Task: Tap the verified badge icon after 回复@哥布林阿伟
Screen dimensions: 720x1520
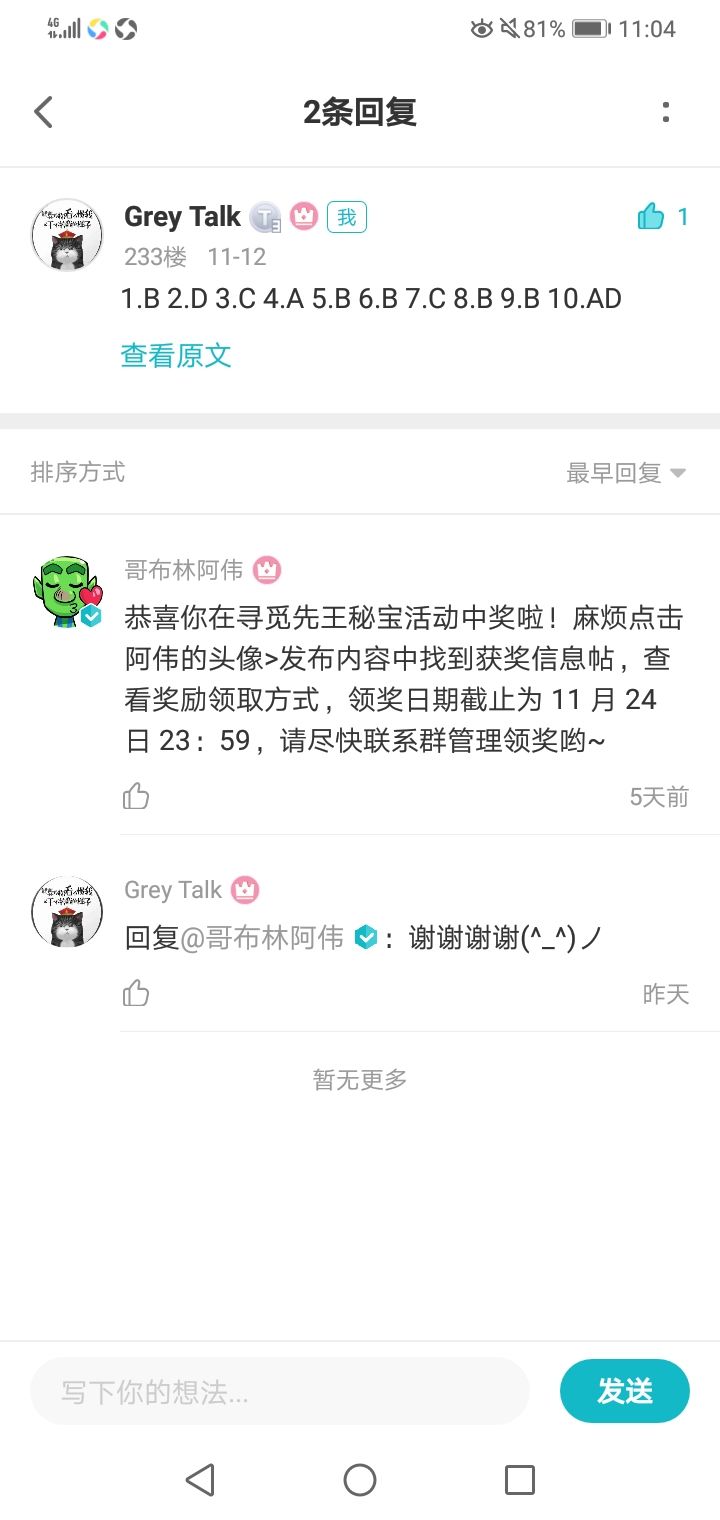Action: pos(366,938)
